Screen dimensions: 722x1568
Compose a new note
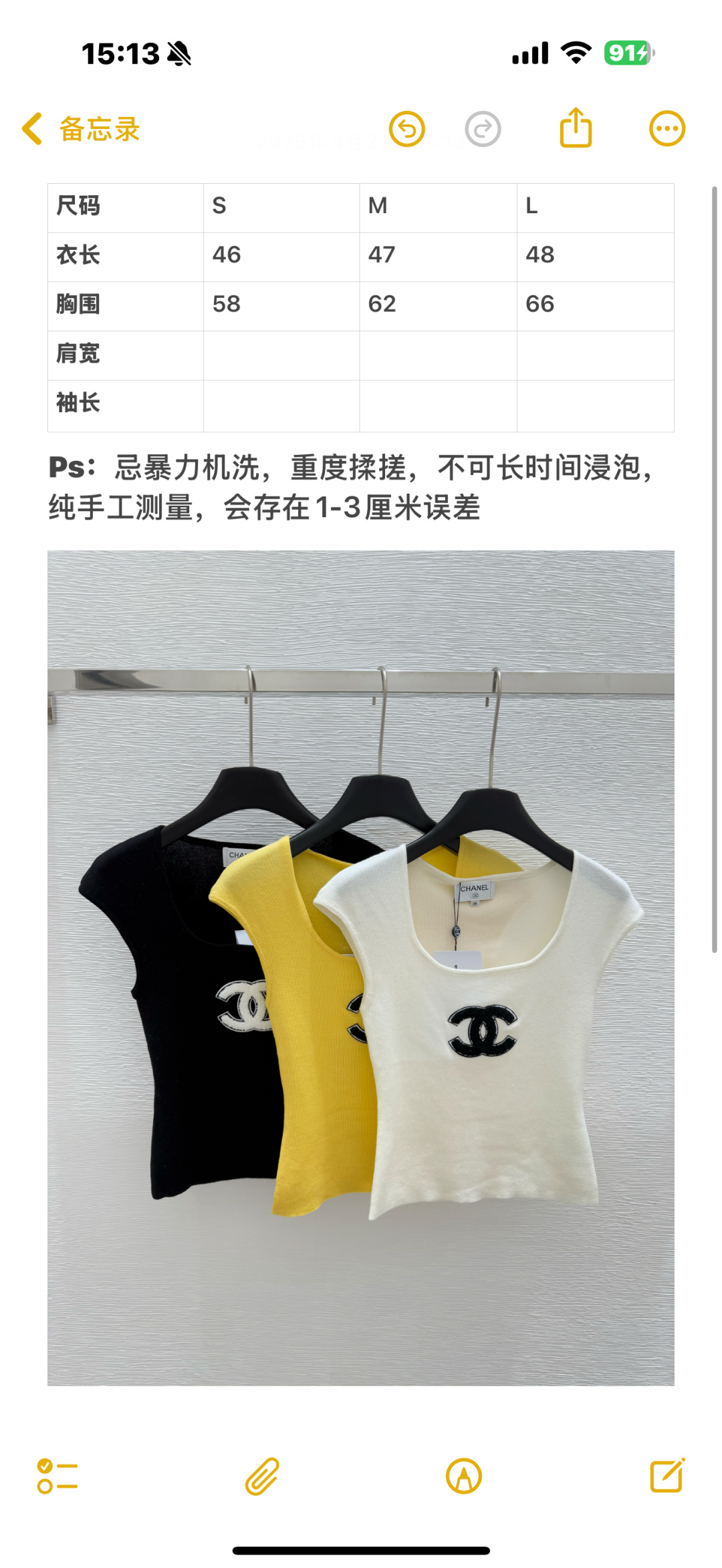pyautogui.click(x=667, y=1475)
